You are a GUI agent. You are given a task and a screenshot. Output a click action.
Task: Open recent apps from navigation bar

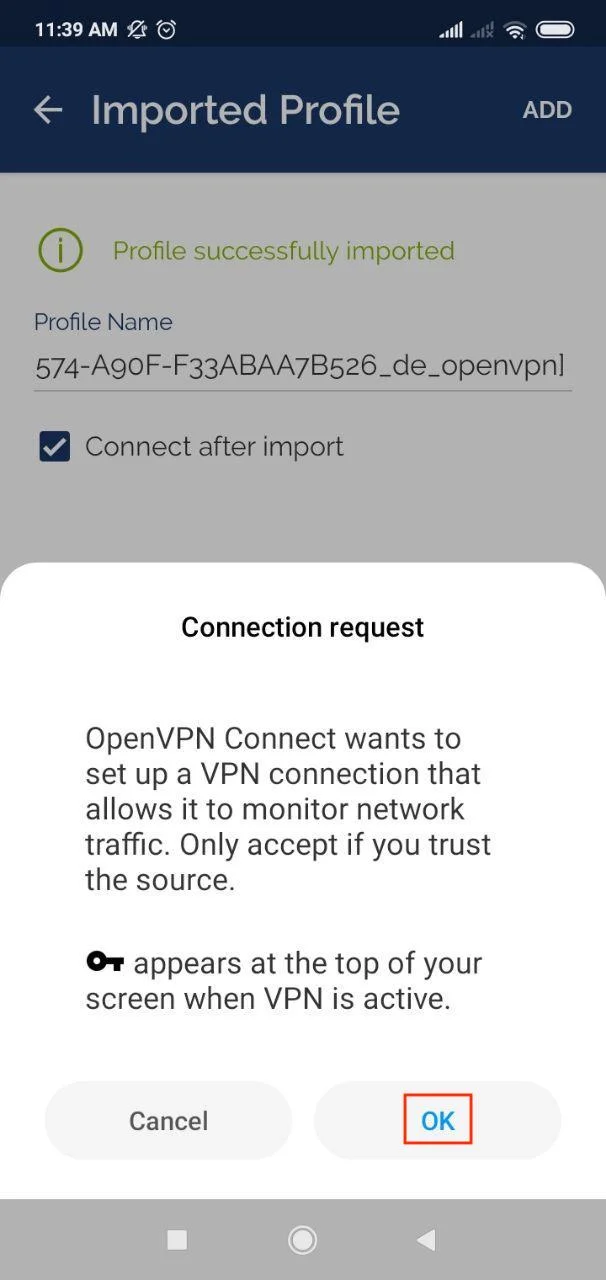pyautogui.click(x=177, y=1240)
